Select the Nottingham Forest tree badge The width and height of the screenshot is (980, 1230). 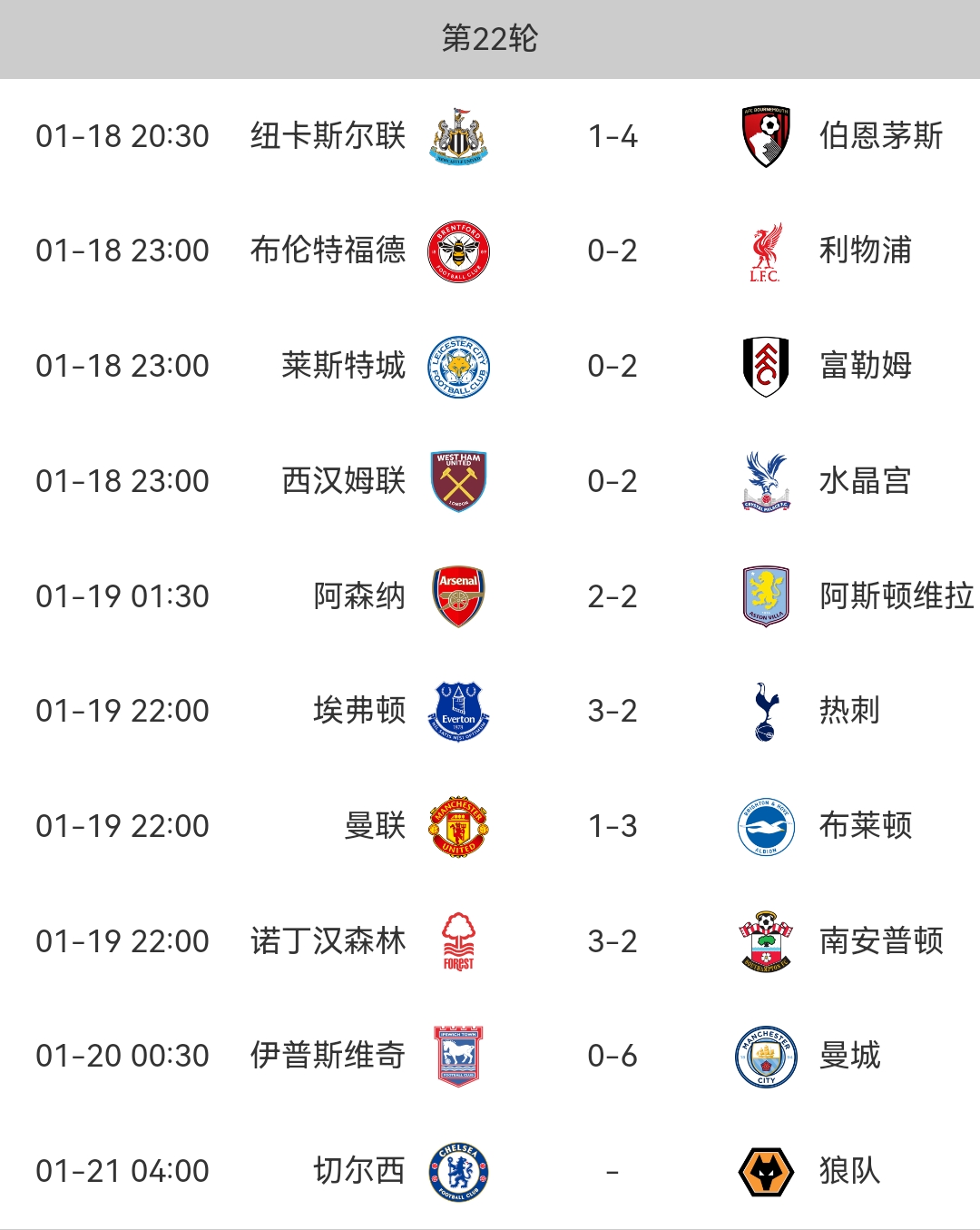(x=458, y=941)
